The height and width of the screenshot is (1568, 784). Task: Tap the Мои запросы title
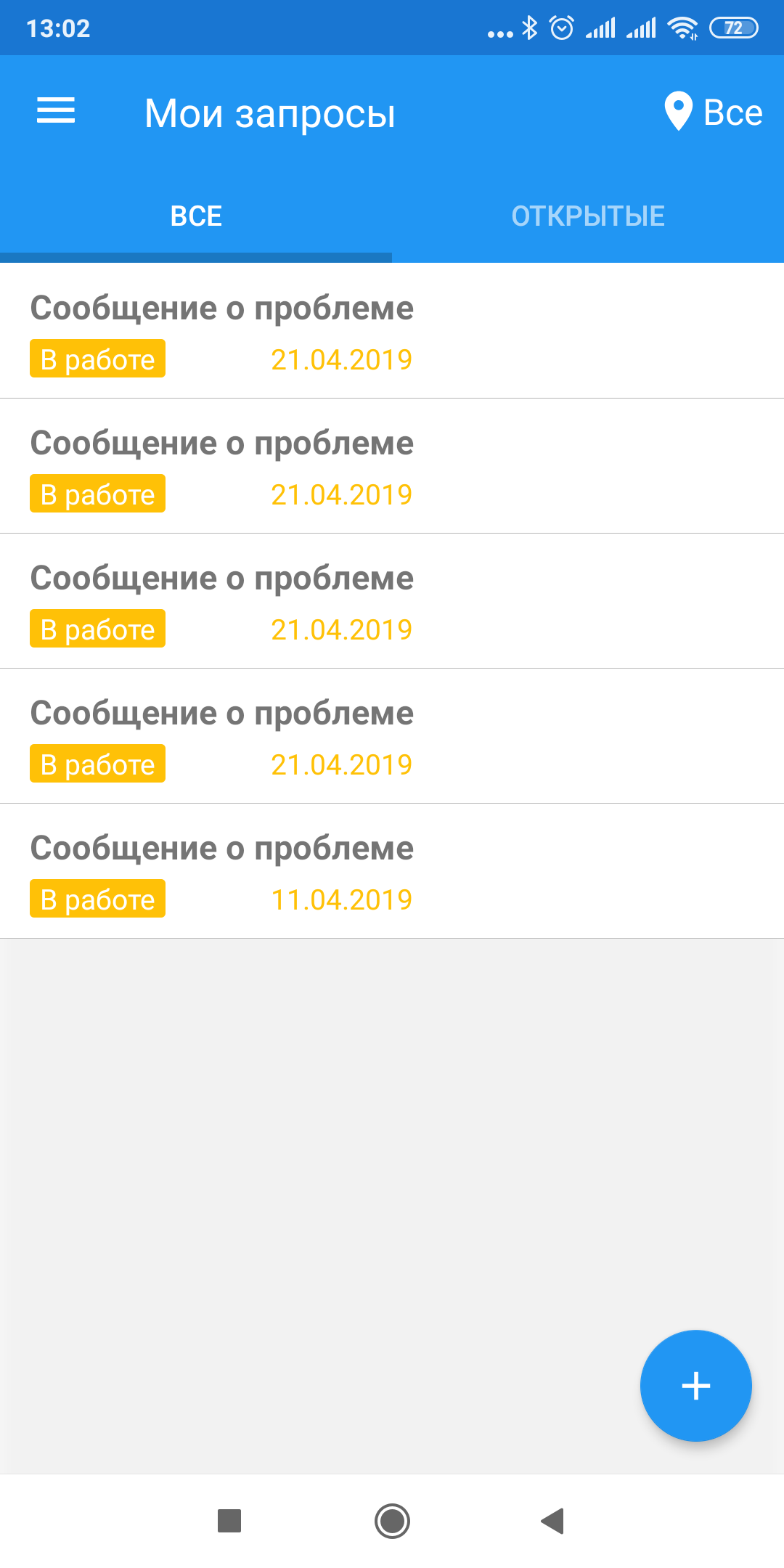coord(269,113)
